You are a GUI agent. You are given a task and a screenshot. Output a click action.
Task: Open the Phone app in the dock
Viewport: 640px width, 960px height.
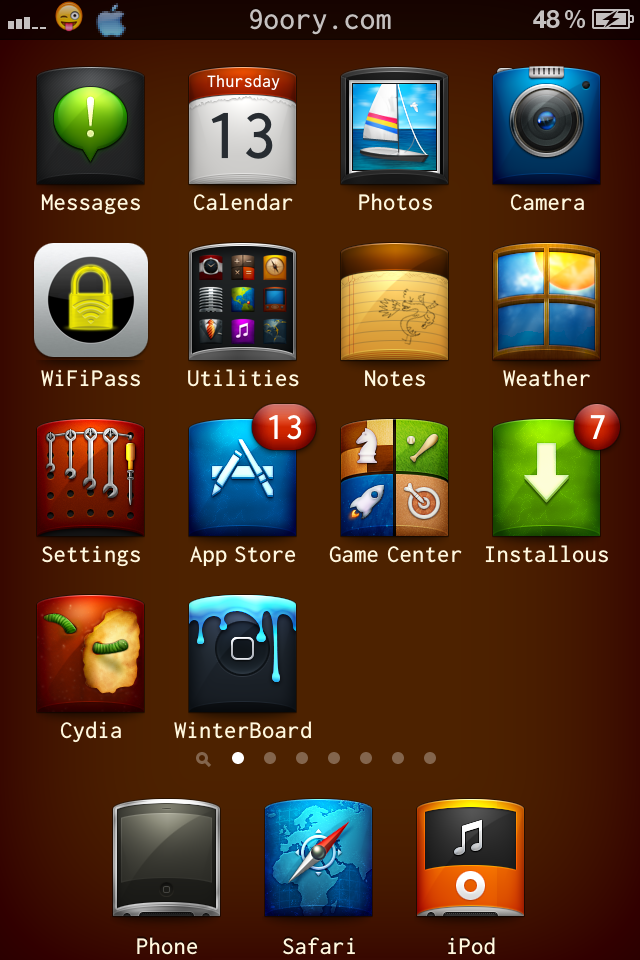tap(167, 858)
